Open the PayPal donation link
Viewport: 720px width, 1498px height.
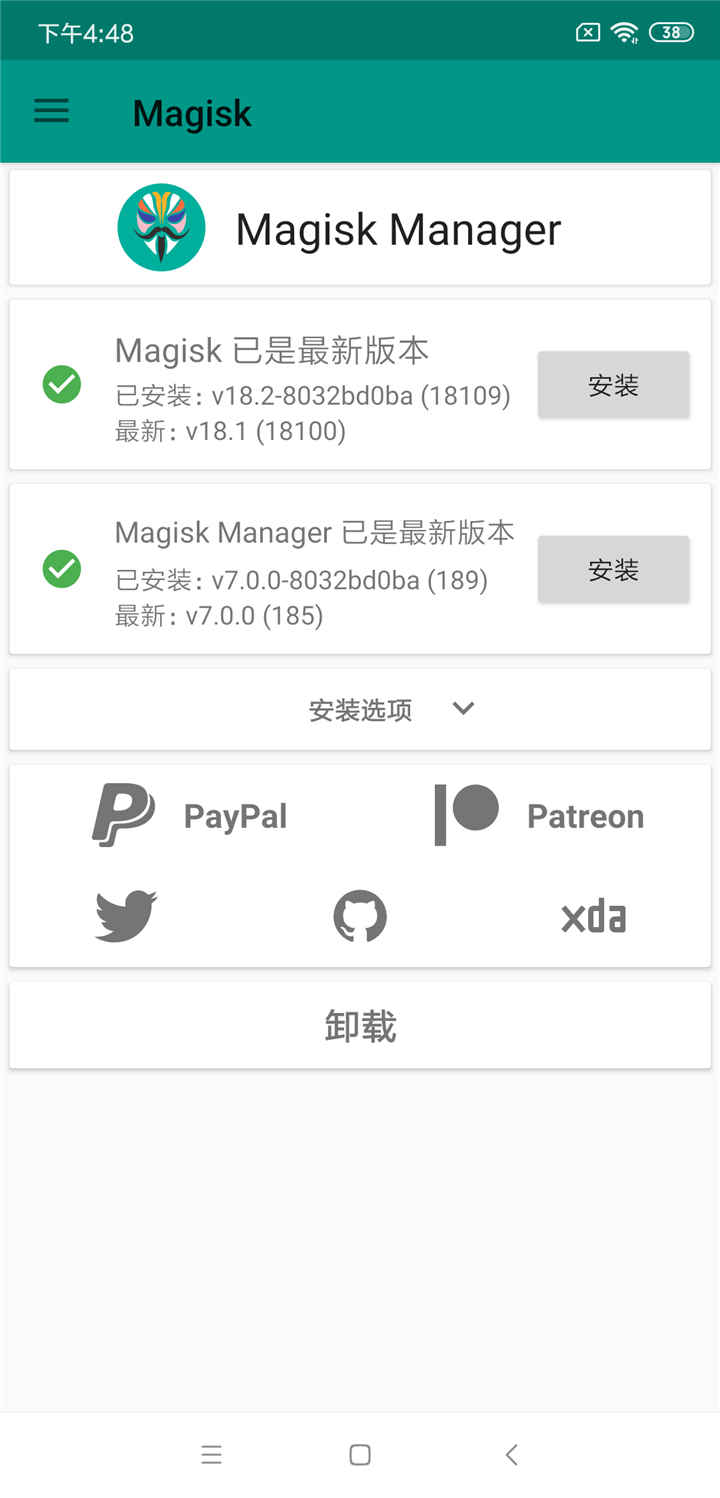click(x=190, y=816)
